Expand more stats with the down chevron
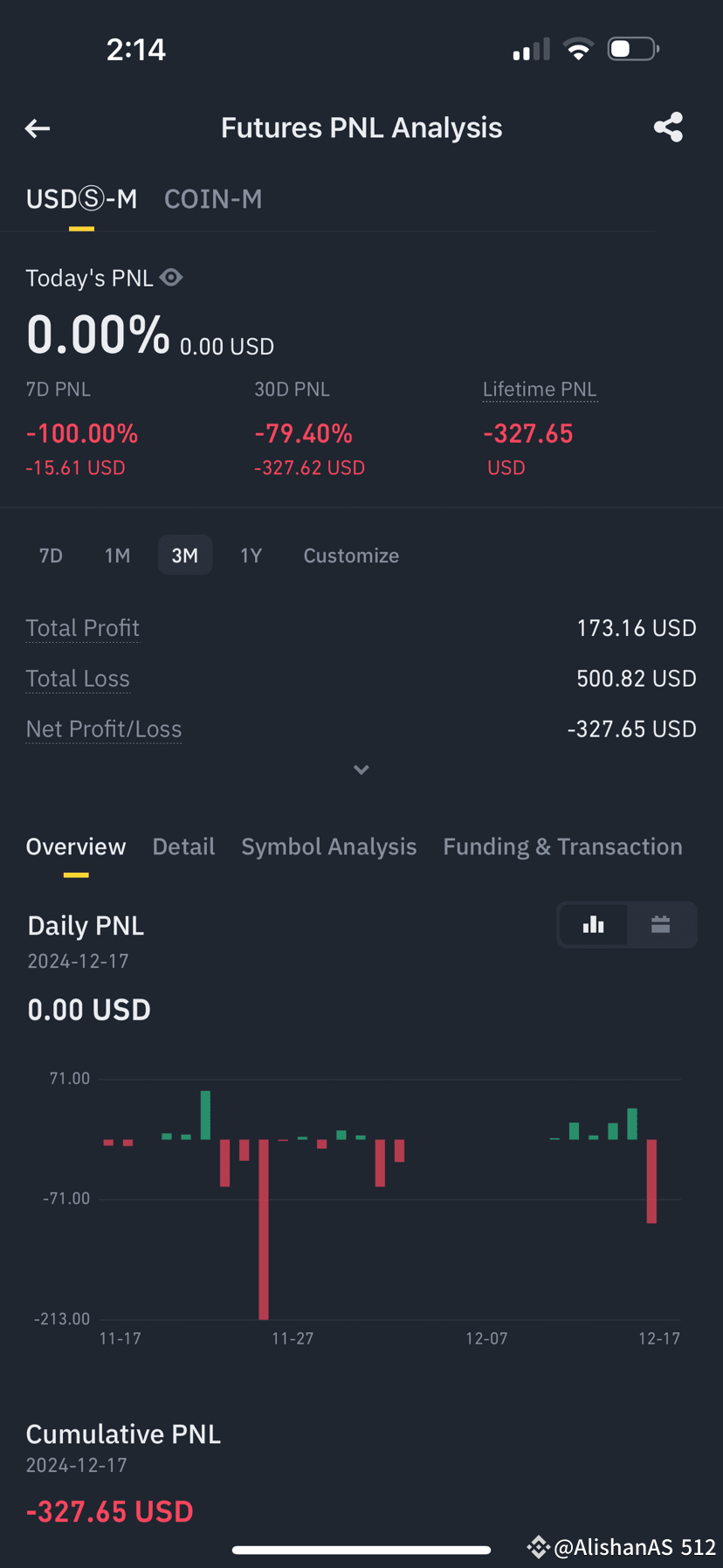723x1568 pixels. 361,770
